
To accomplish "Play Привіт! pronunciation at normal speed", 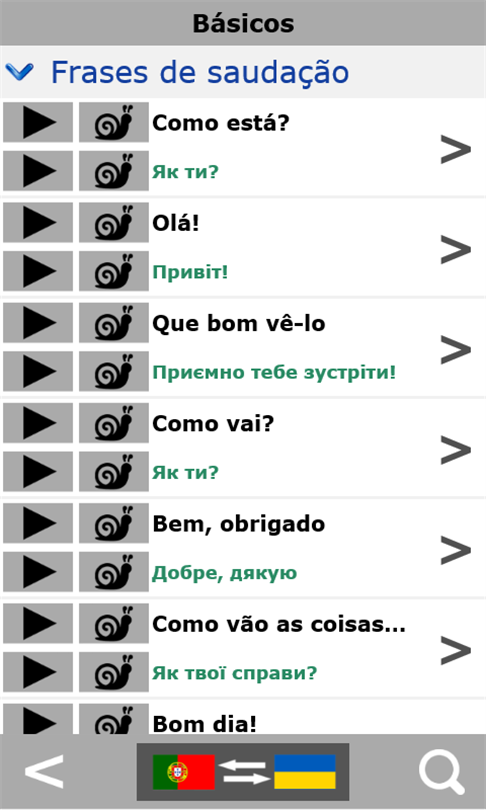I will point(38,271).
